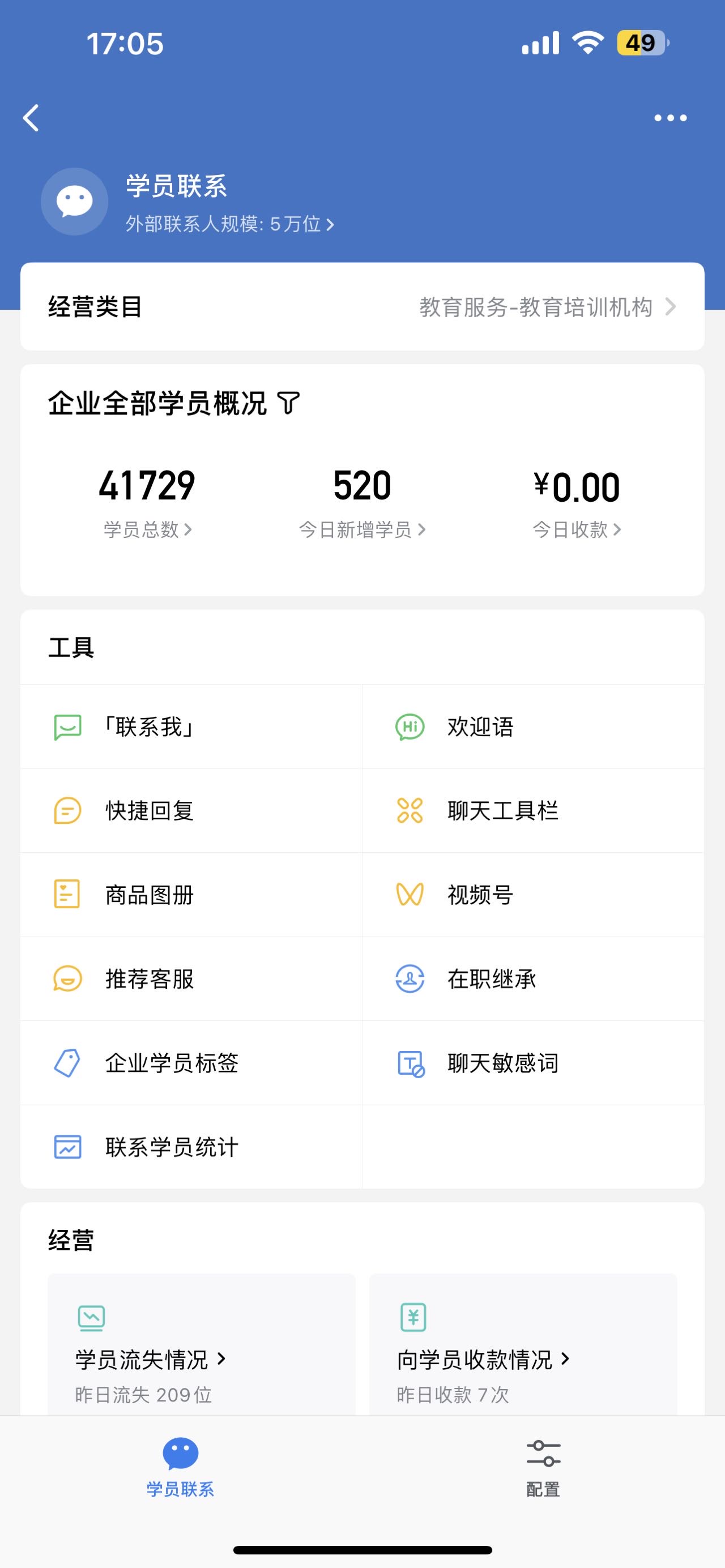Open the 「联系我」 tool

point(191,727)
